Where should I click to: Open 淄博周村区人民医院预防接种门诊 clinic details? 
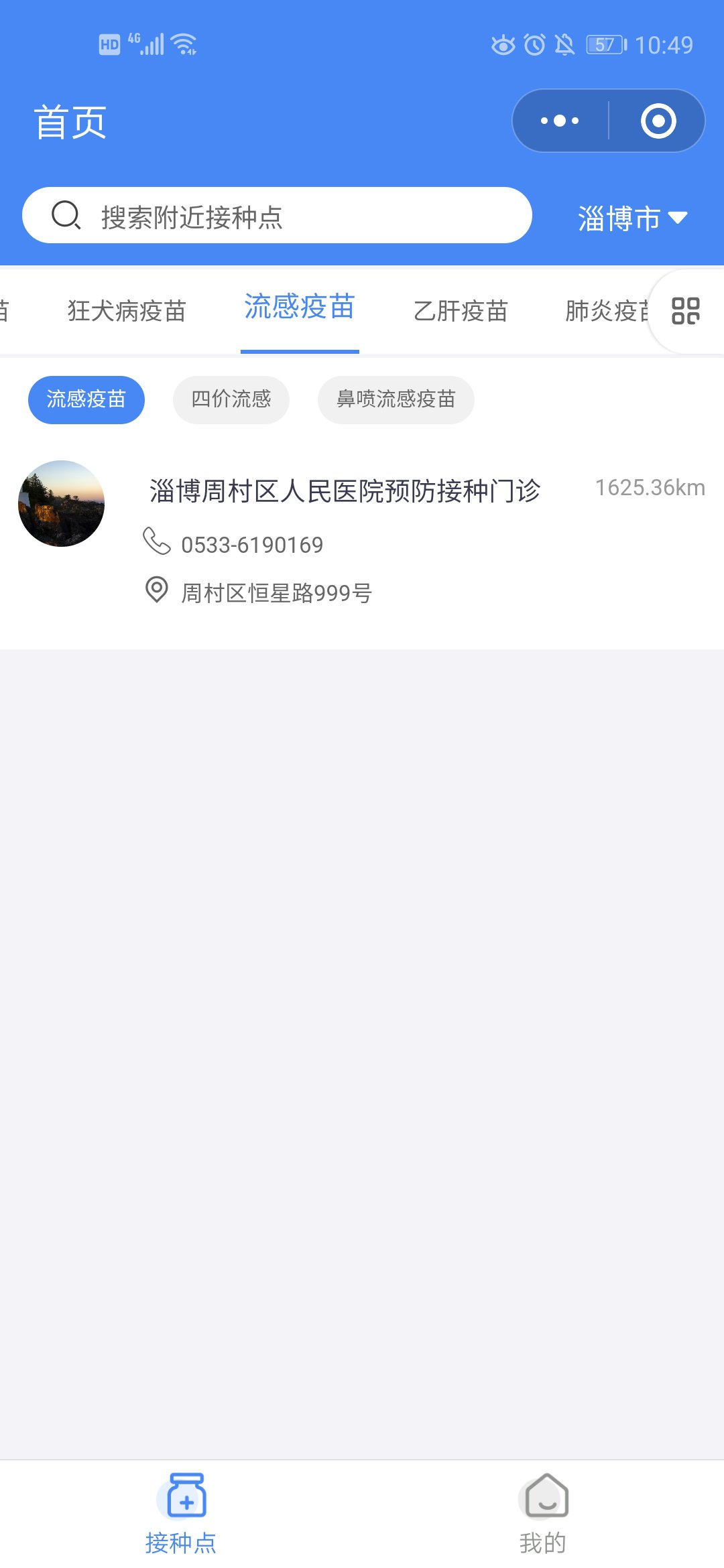pyautogui.click(x=345, y=491)
